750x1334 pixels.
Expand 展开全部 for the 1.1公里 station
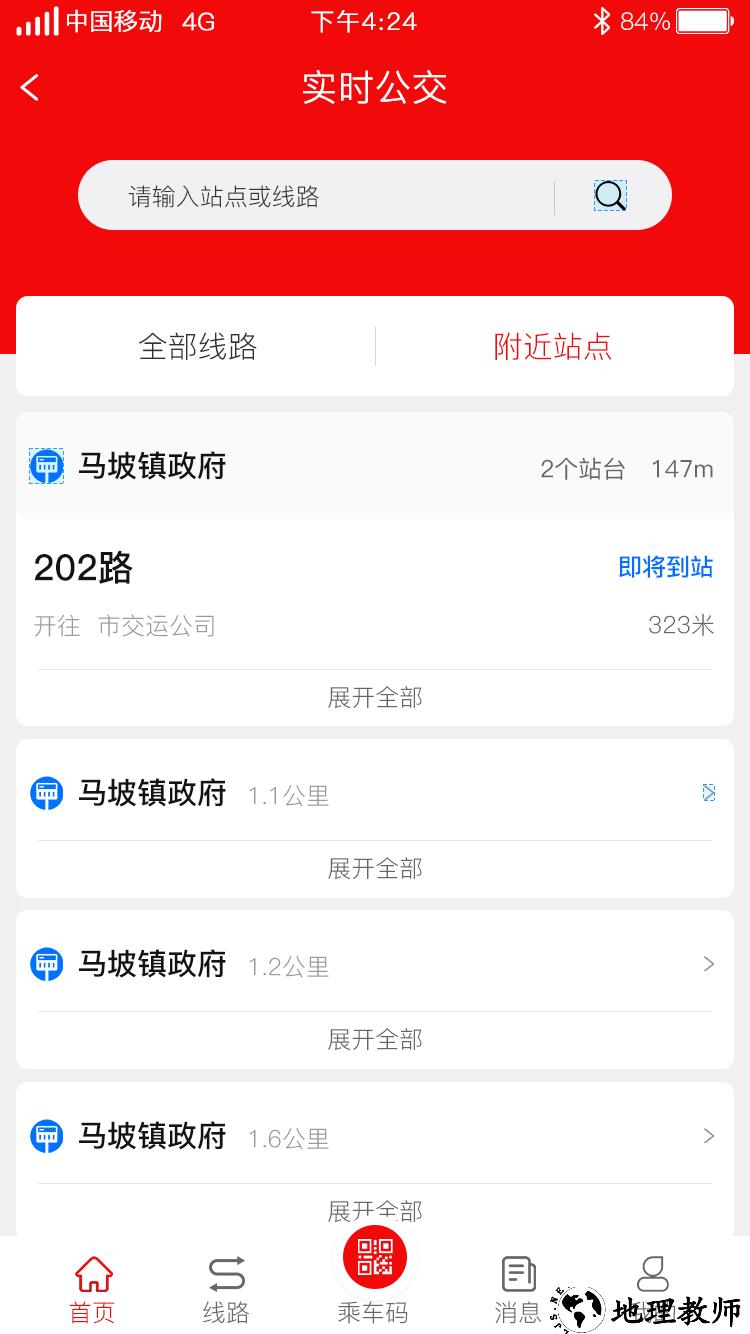pos(374,869)
